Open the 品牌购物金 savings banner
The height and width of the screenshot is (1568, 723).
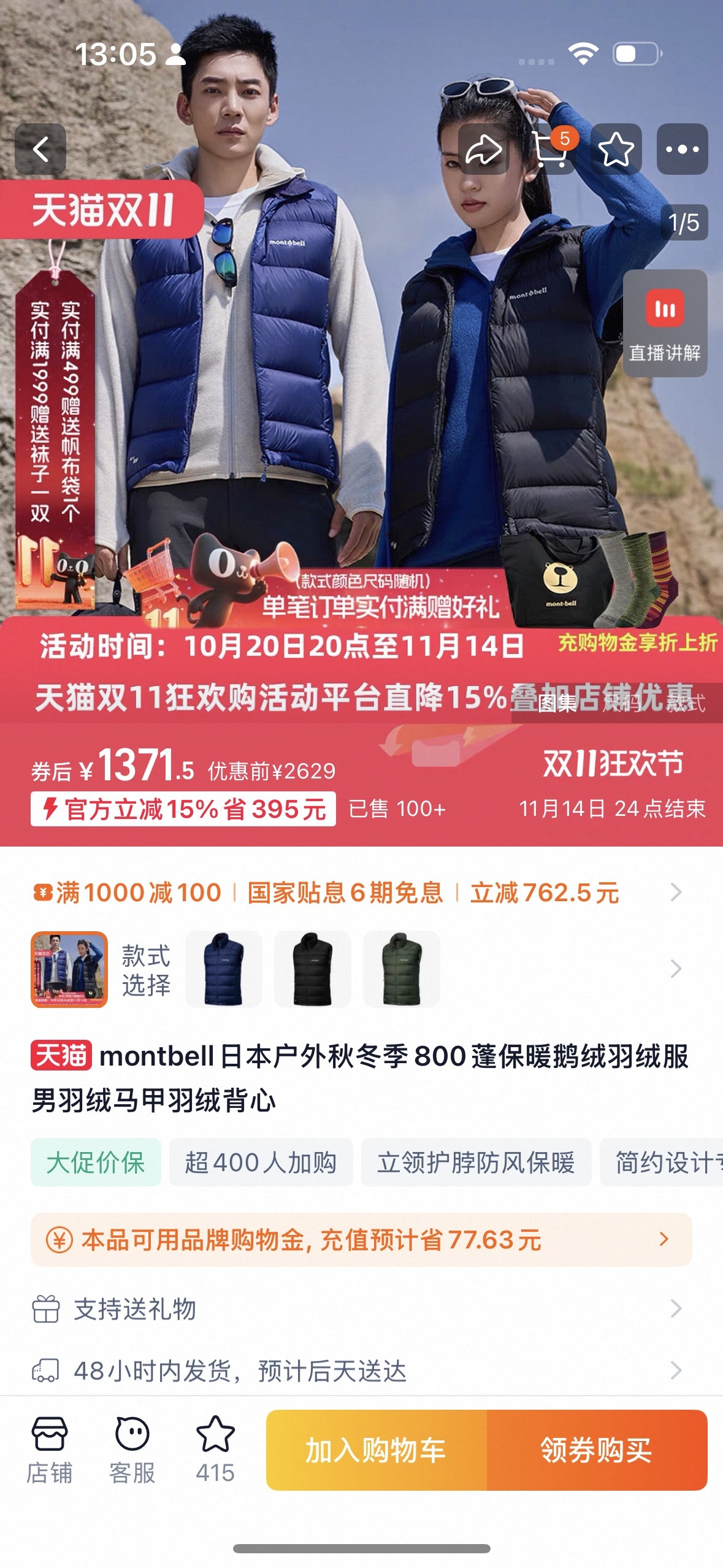click(361, 1239)
